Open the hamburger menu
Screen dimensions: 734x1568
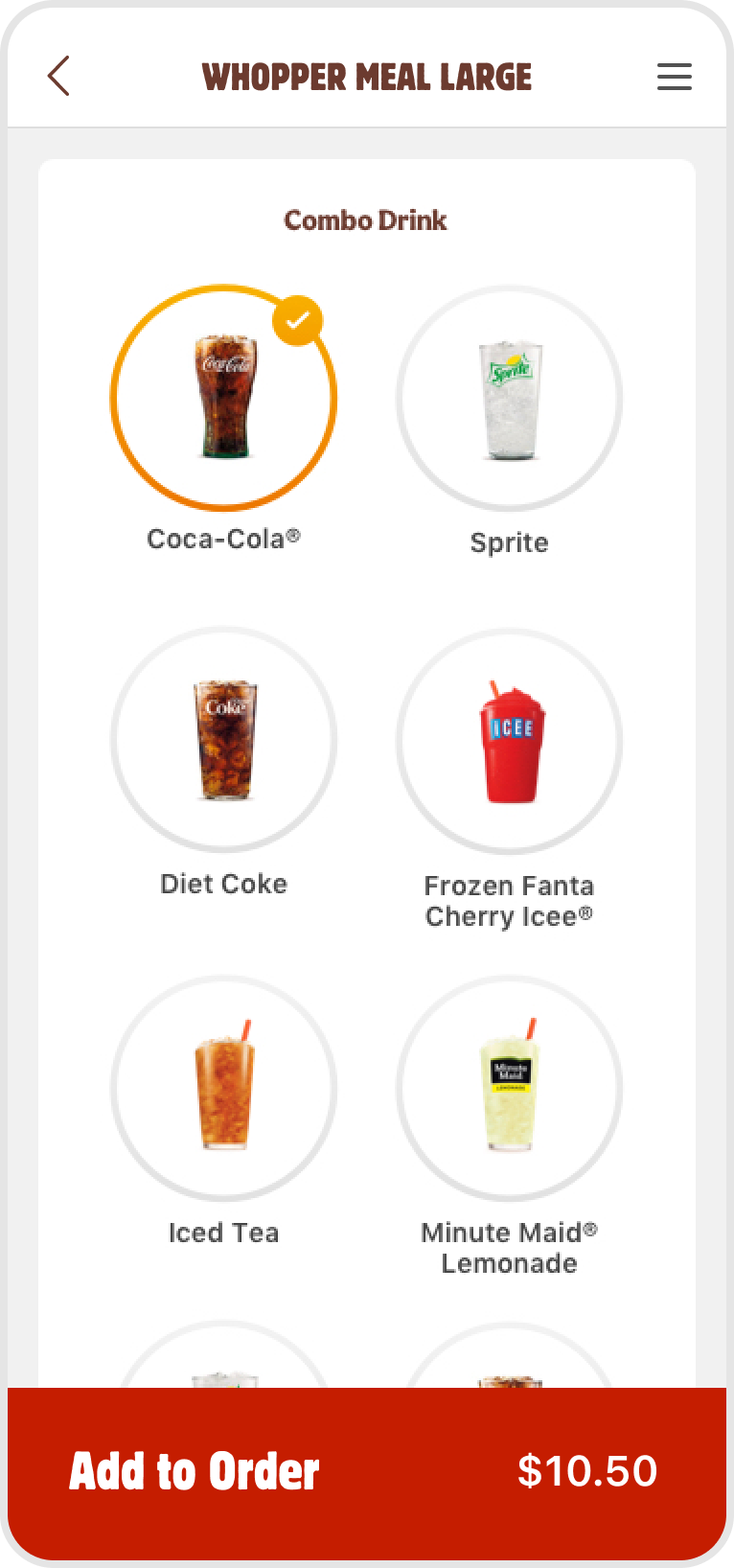(x=674, y=77)
